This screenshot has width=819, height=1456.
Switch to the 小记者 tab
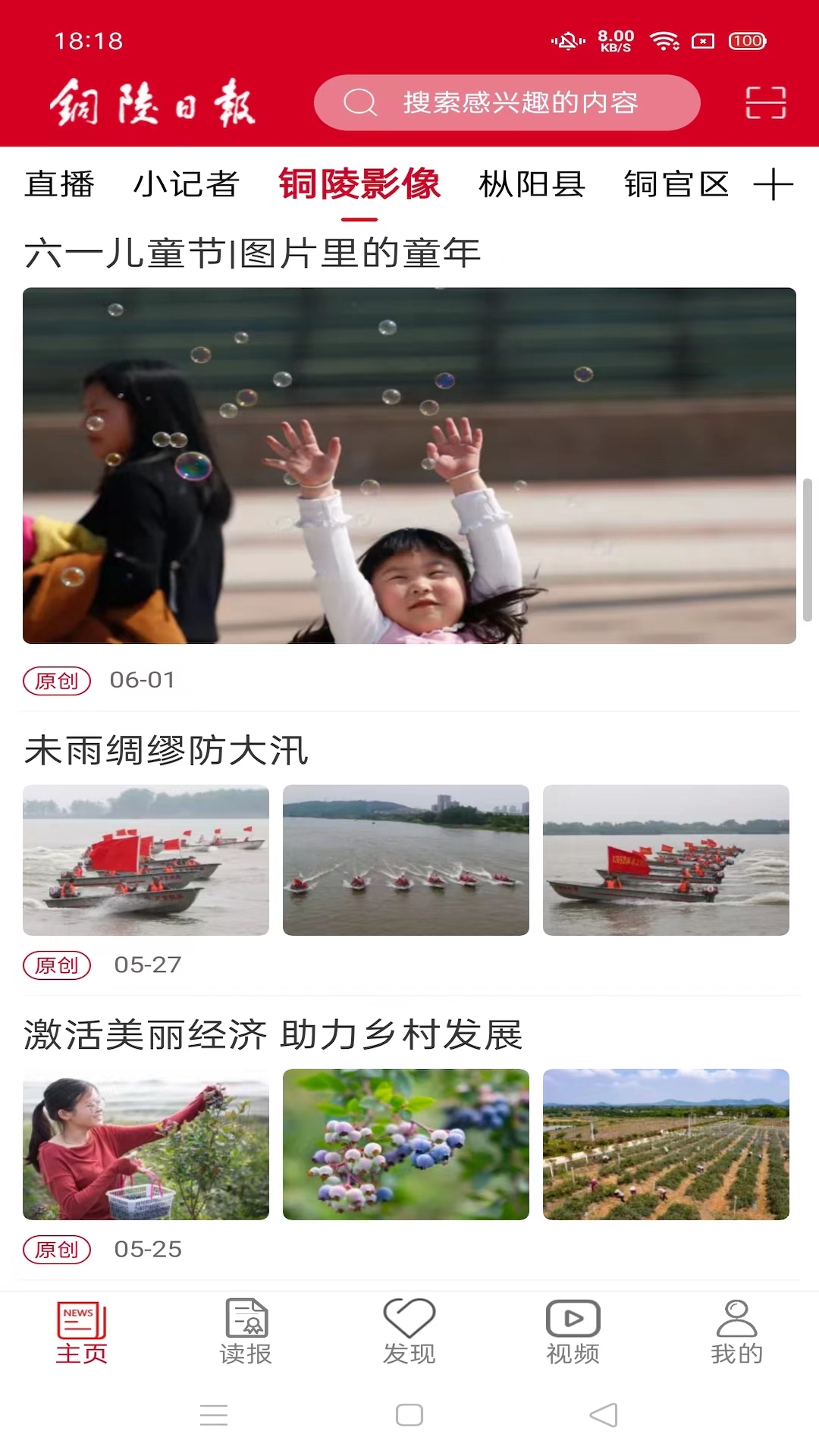pyautogui.click(x=187, y=184)
